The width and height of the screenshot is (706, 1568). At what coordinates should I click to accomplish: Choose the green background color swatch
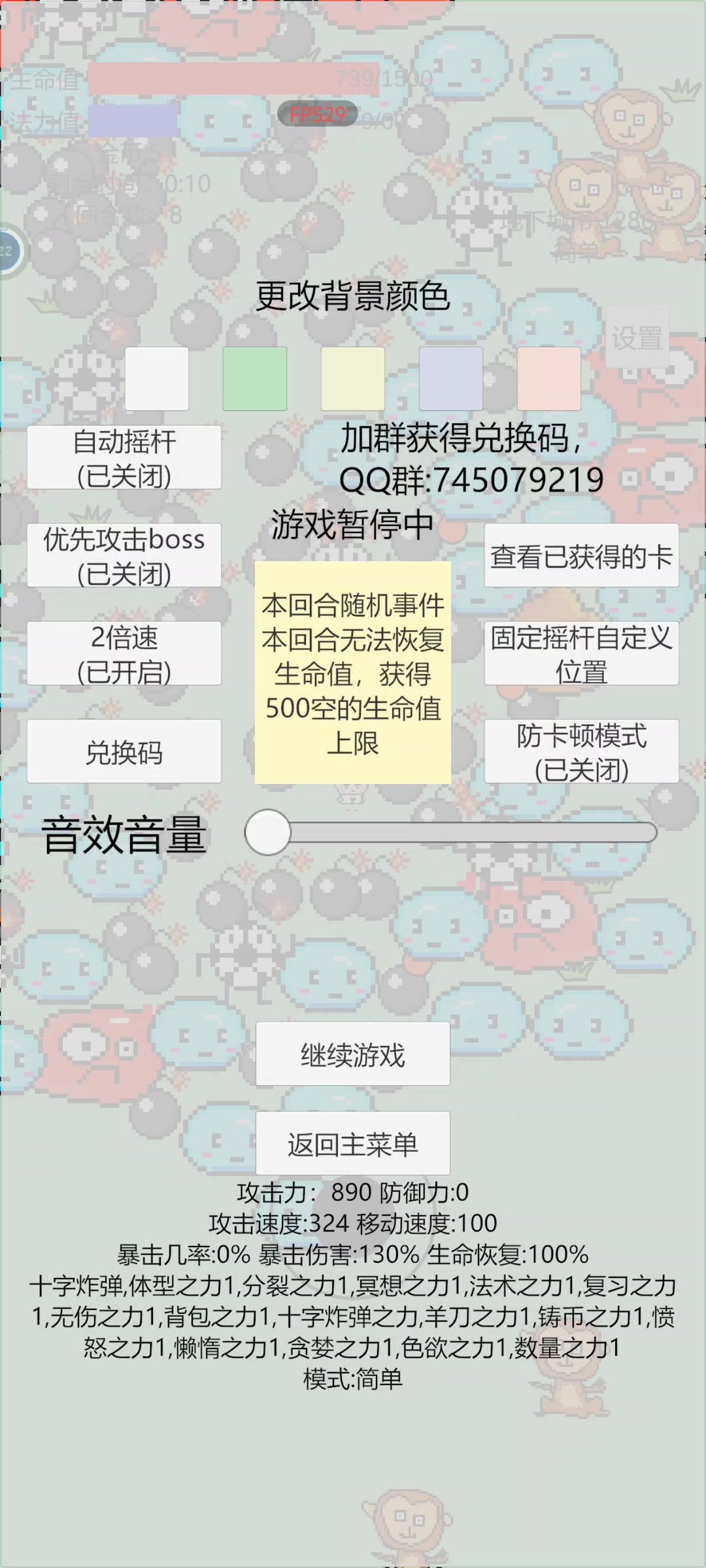(255, 379)
